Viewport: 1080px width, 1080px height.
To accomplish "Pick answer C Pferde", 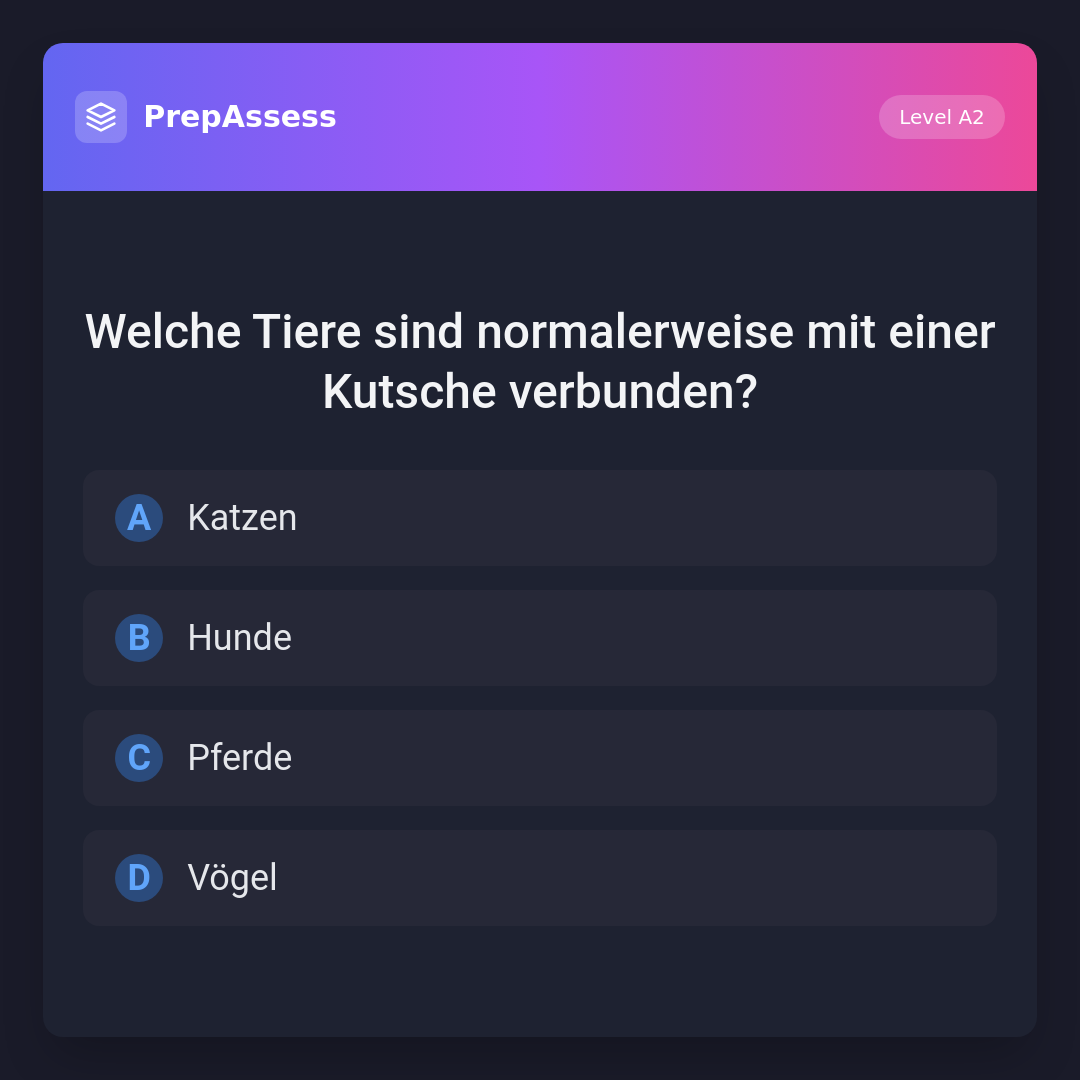I will coord(540,758).
